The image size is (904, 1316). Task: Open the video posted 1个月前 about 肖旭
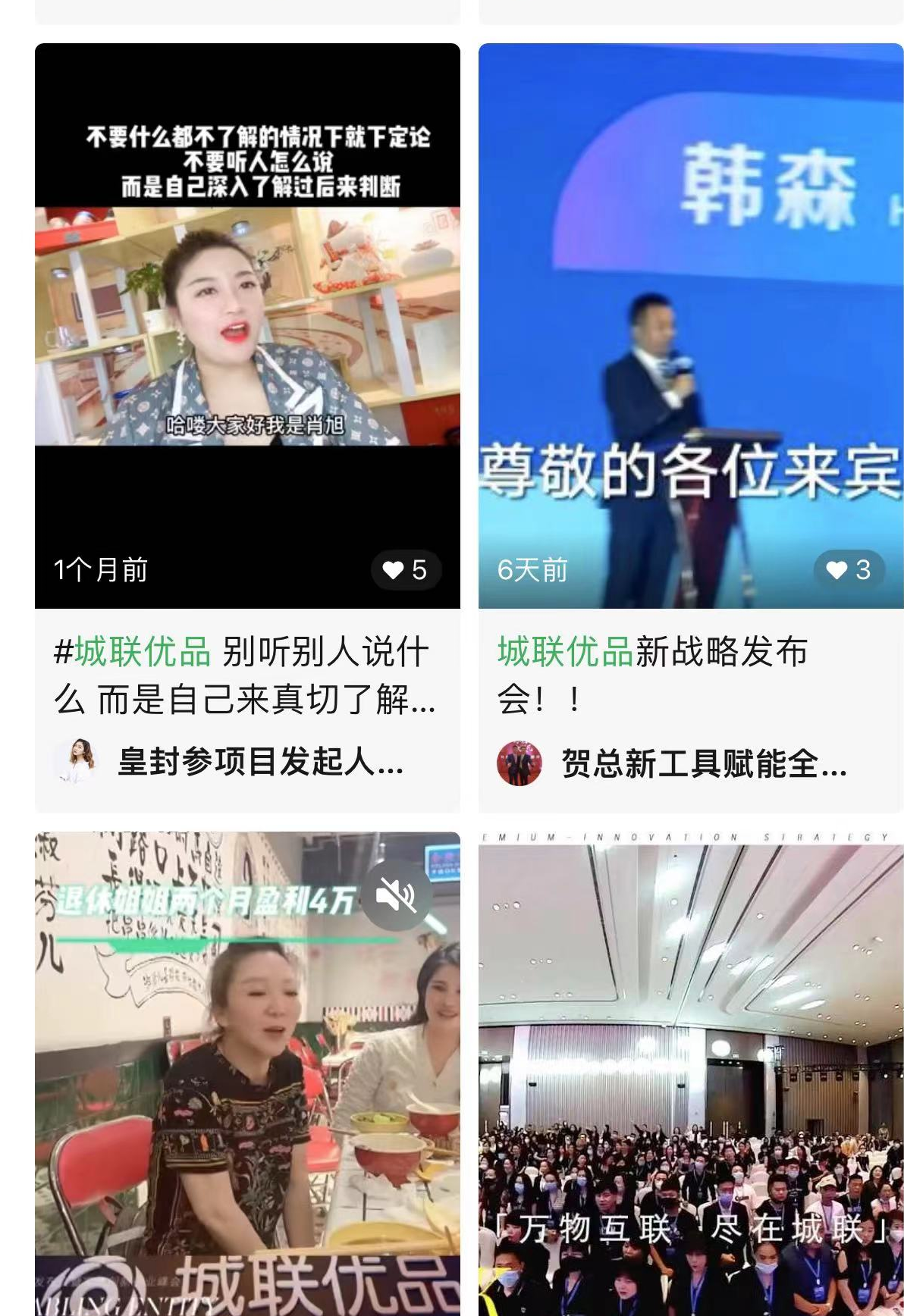point(247,326)
